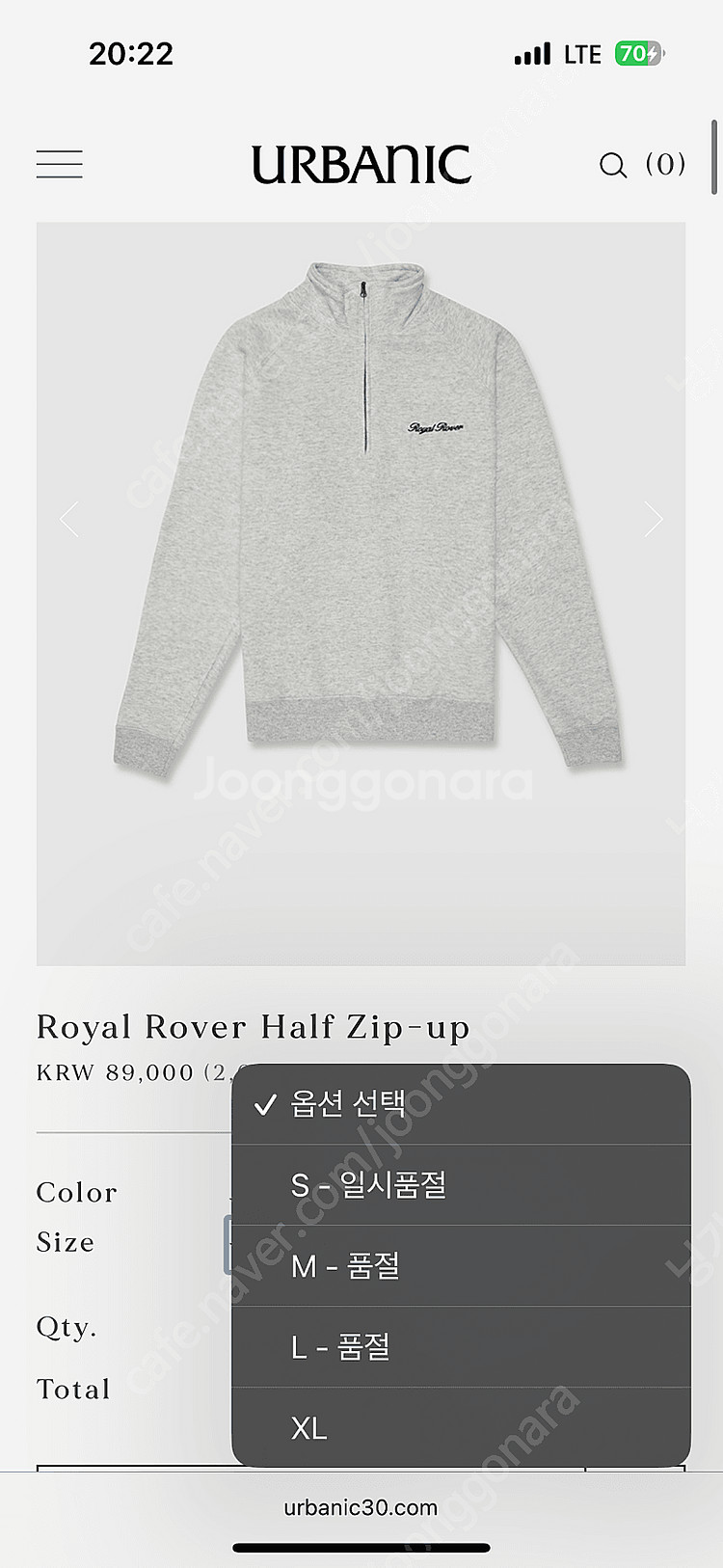Choose size M - 품절
Viewport: 723px width, 1568px height.
pos(461,1266)
